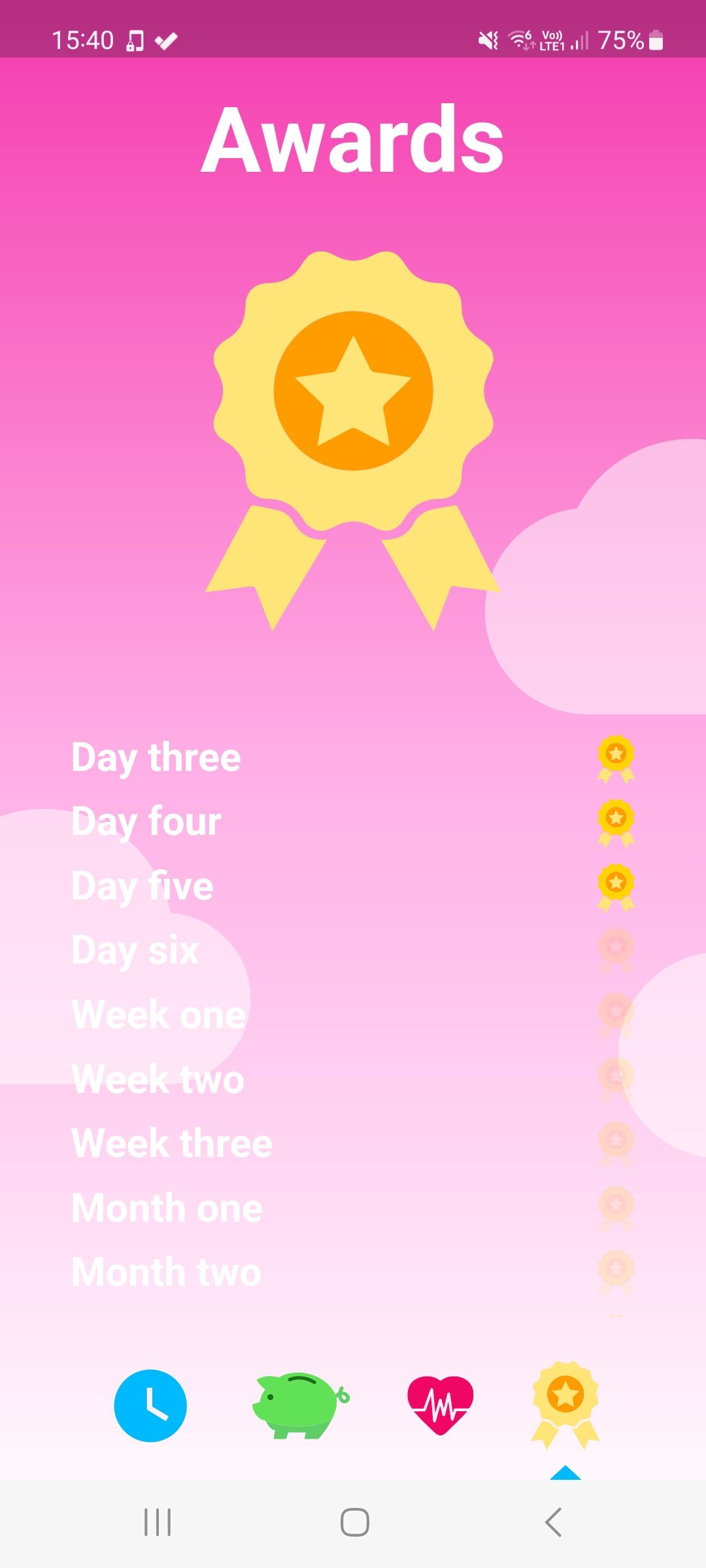Screen dimensions: 706x1568
Task: Go back using the system back button
Action: point(553,1523)
